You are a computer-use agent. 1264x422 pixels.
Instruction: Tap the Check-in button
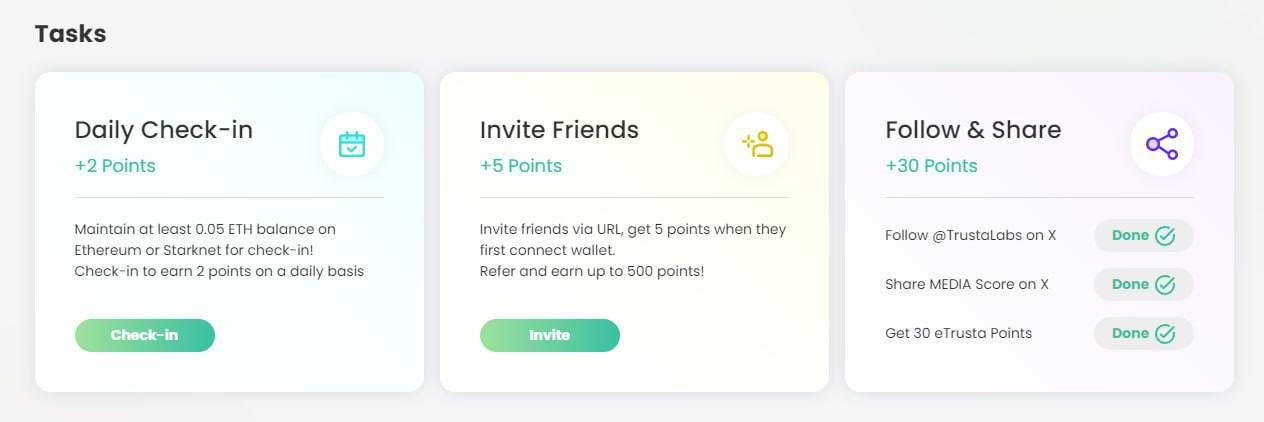point(145,335)
